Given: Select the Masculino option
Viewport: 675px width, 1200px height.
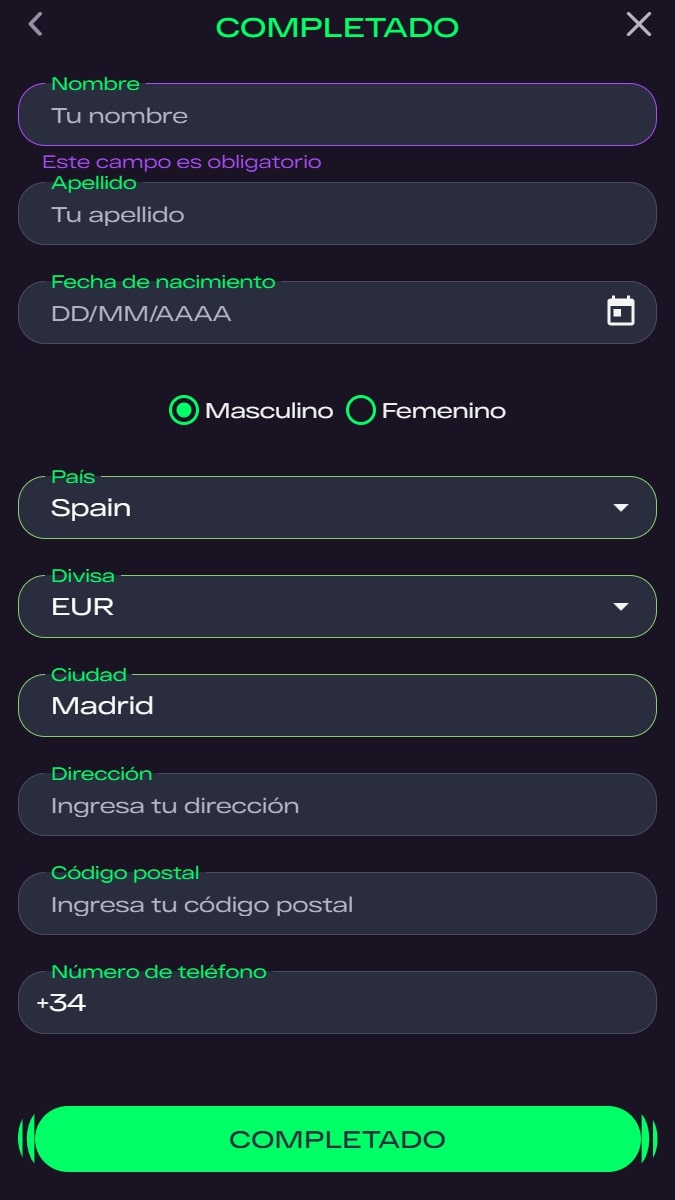Looking at the screenshot, I should coord(251,410).
